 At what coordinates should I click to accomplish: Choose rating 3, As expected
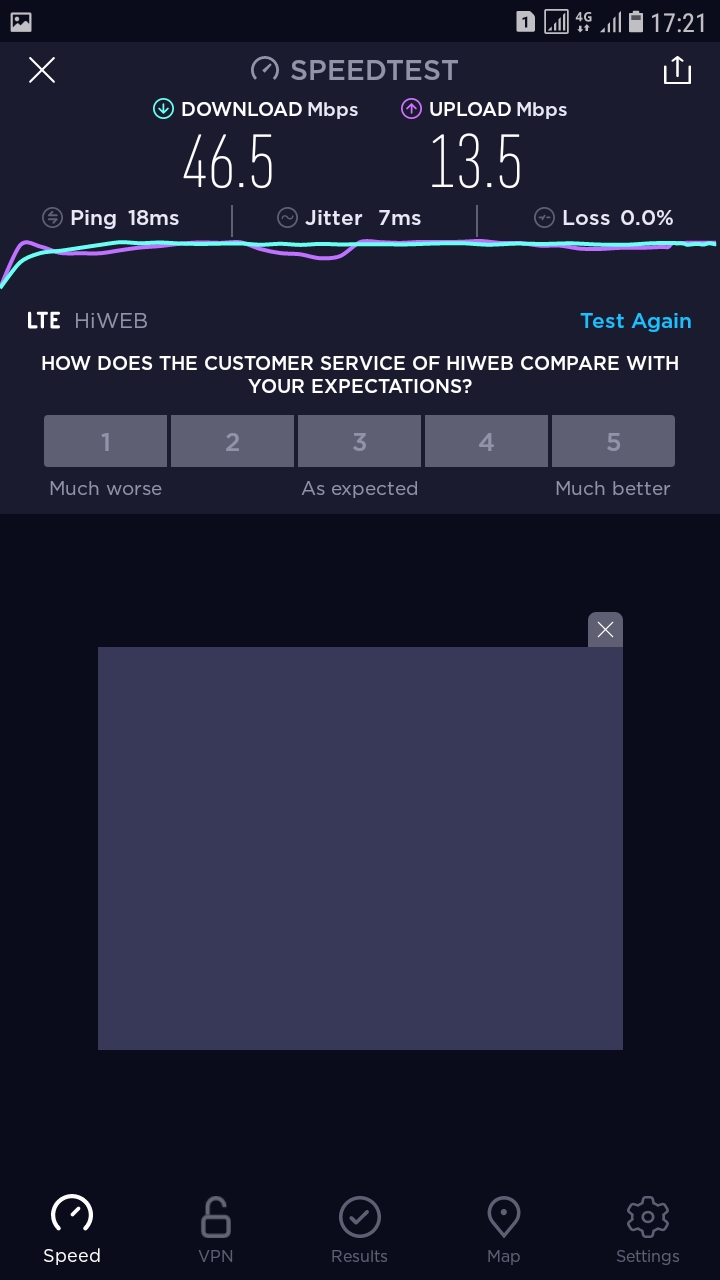pyautogui.click(x=359, y=441)
